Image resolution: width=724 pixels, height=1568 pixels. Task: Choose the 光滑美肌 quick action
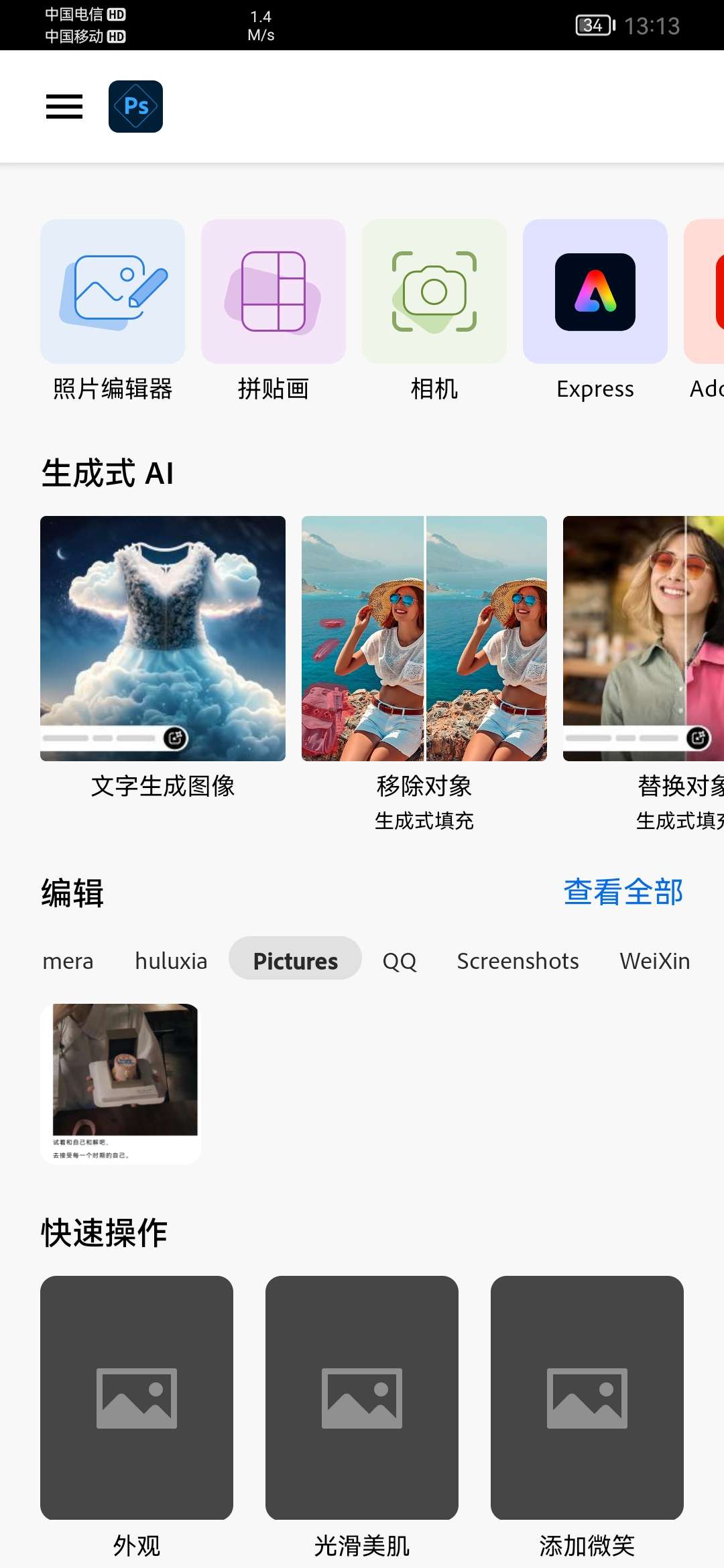pos(362,1398)
